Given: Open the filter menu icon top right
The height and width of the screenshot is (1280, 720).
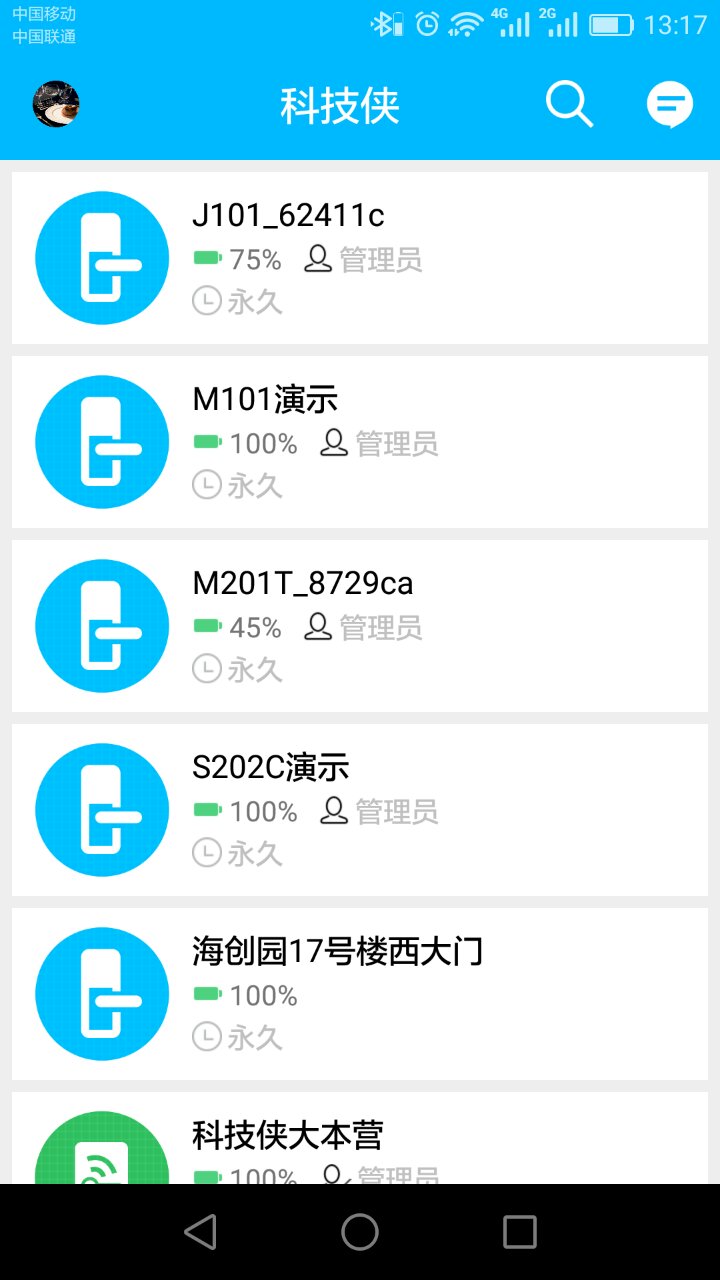Looking at the screenshot, I should tap(668, 103).
